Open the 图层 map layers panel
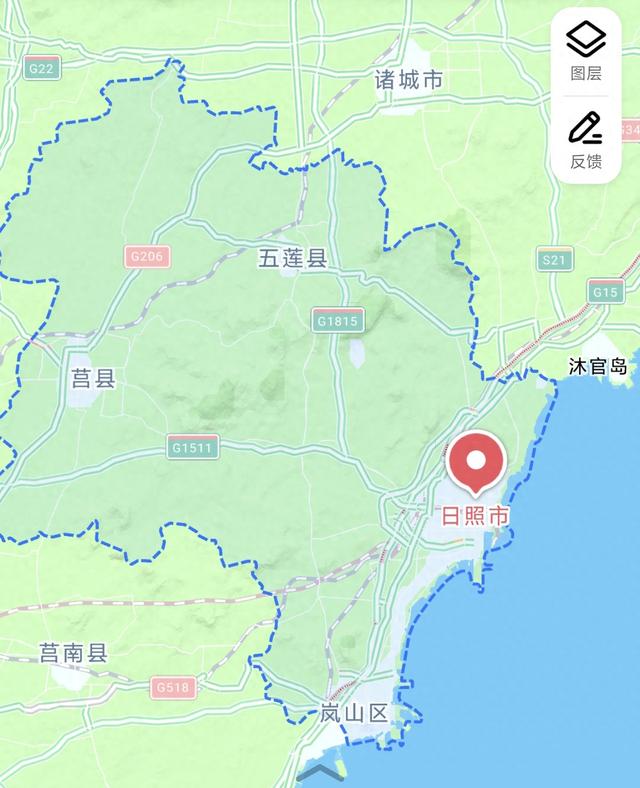The height and width of the screenshot is (788, 640). click(586, 50)
